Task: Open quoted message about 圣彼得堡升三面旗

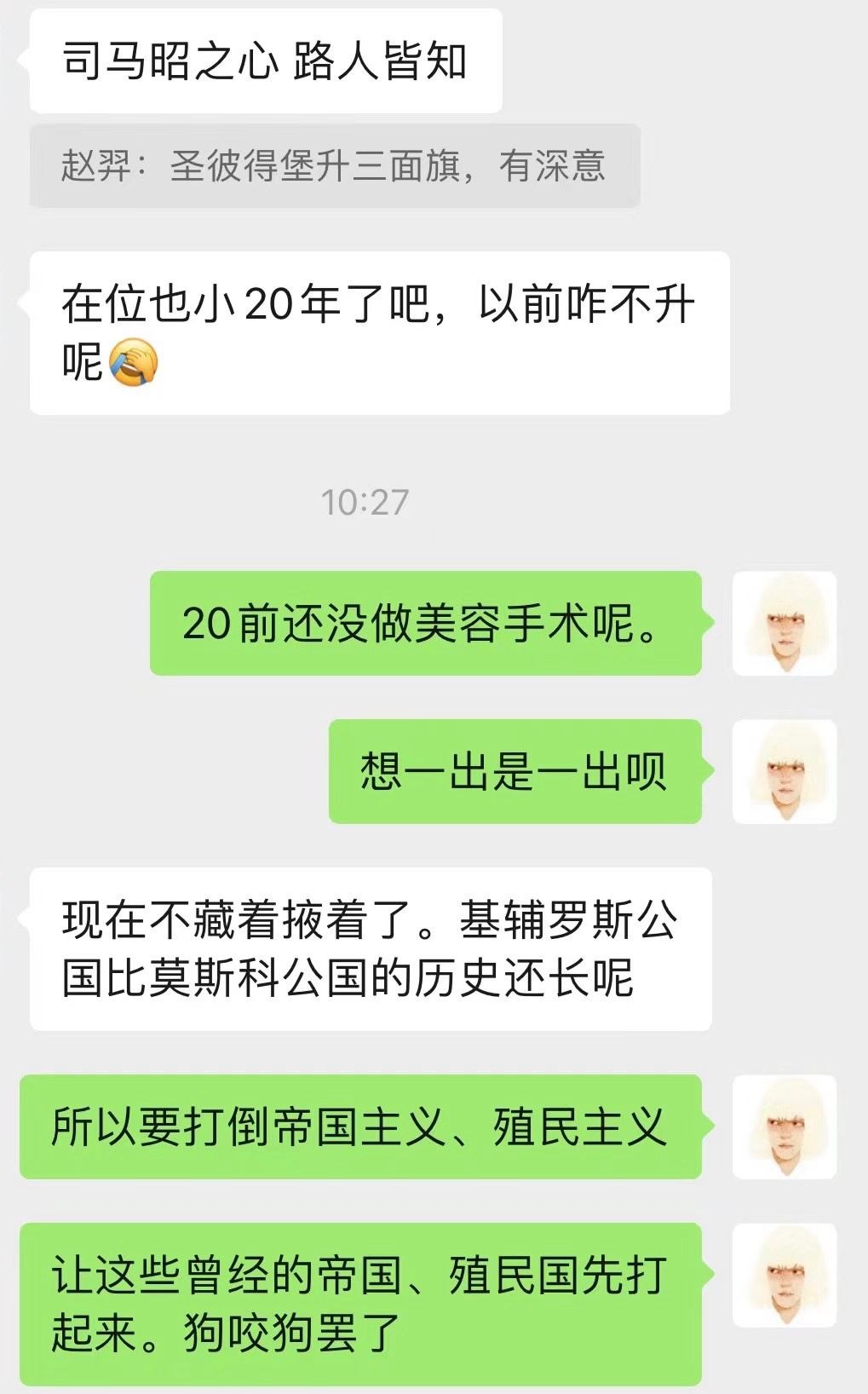Action: [334, 165]
